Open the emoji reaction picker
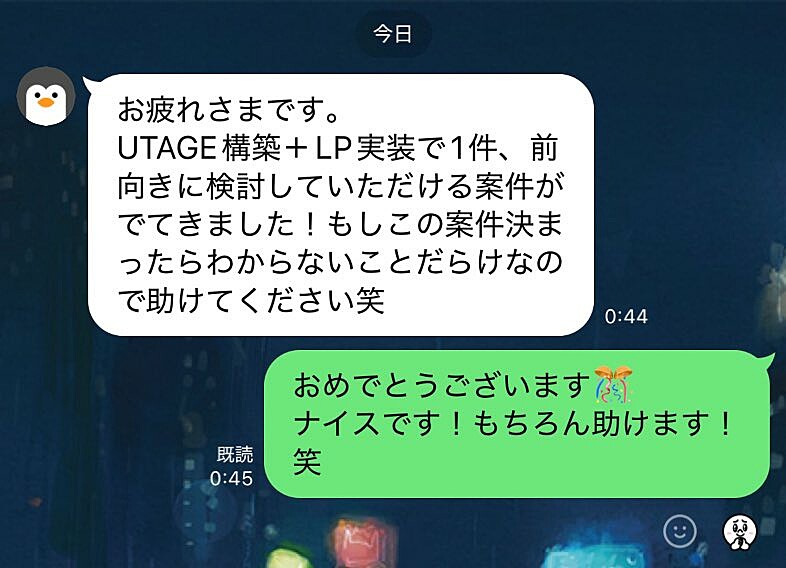The width and height of the screenshot is (786, 568). tap(680, 530)
